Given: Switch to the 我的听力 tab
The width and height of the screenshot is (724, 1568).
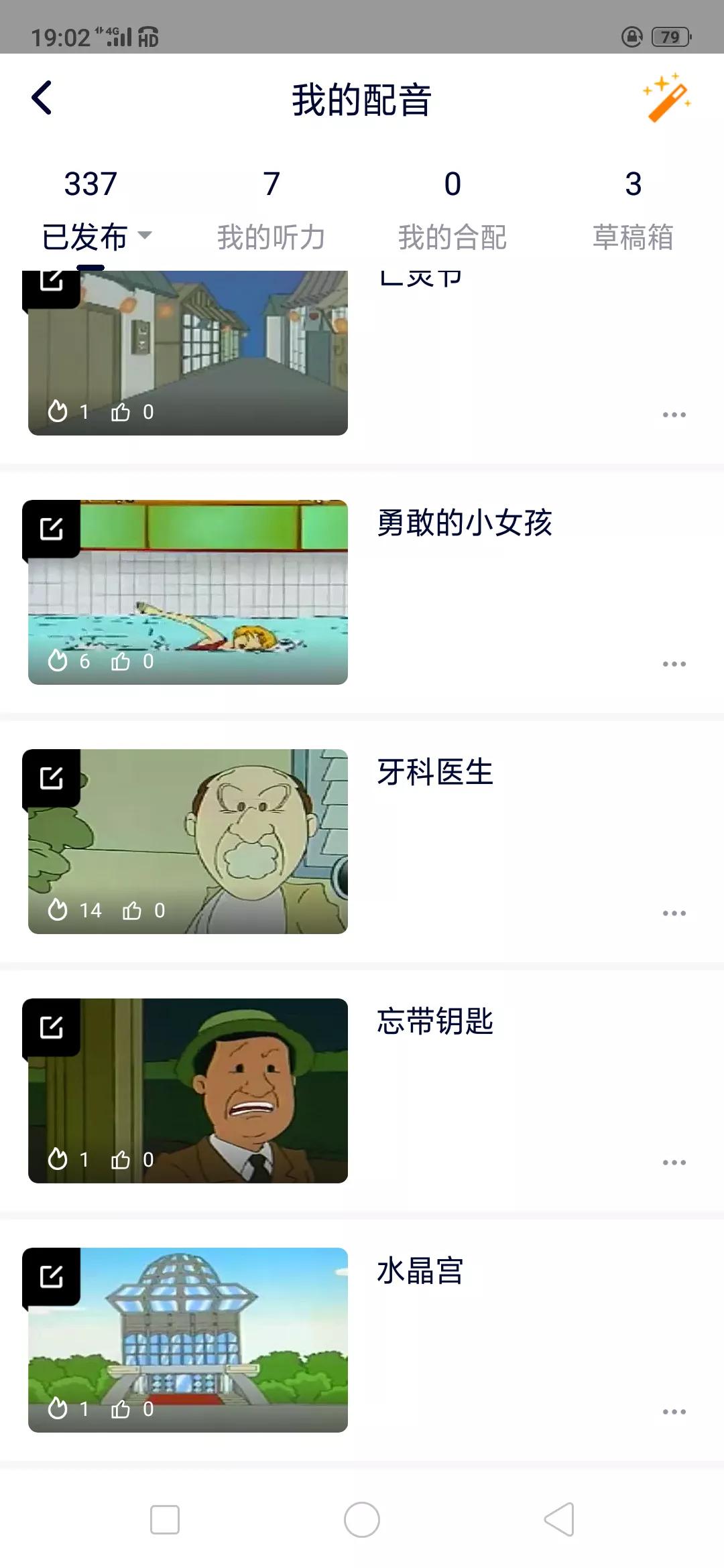Looking at the screenshot, I should click(x=271, y=235).
